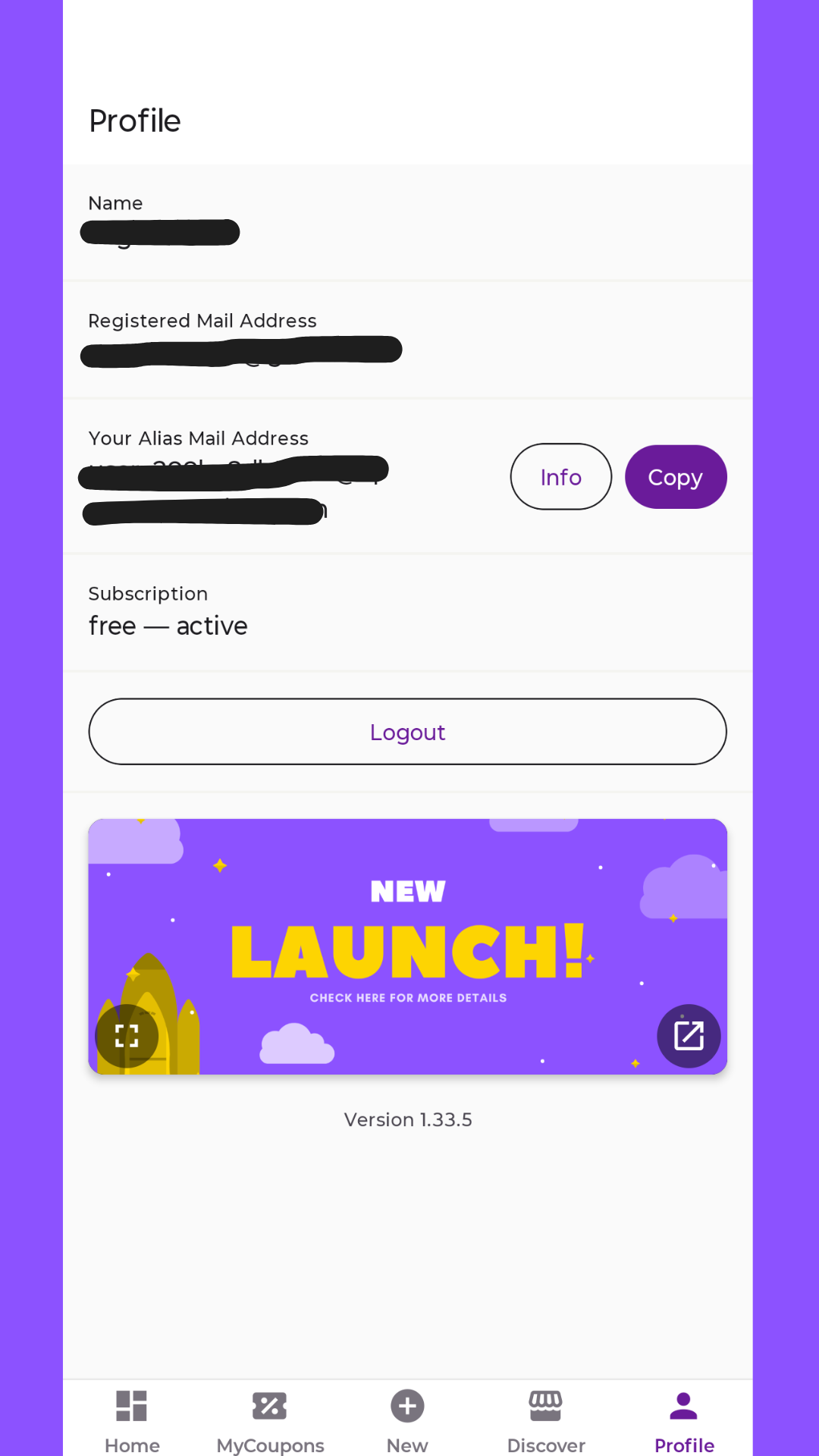Tap the fullscreen icon on the launch banner
Image resolution: width=819 pixels, height=1456 pixels.
pos(126,1036)
